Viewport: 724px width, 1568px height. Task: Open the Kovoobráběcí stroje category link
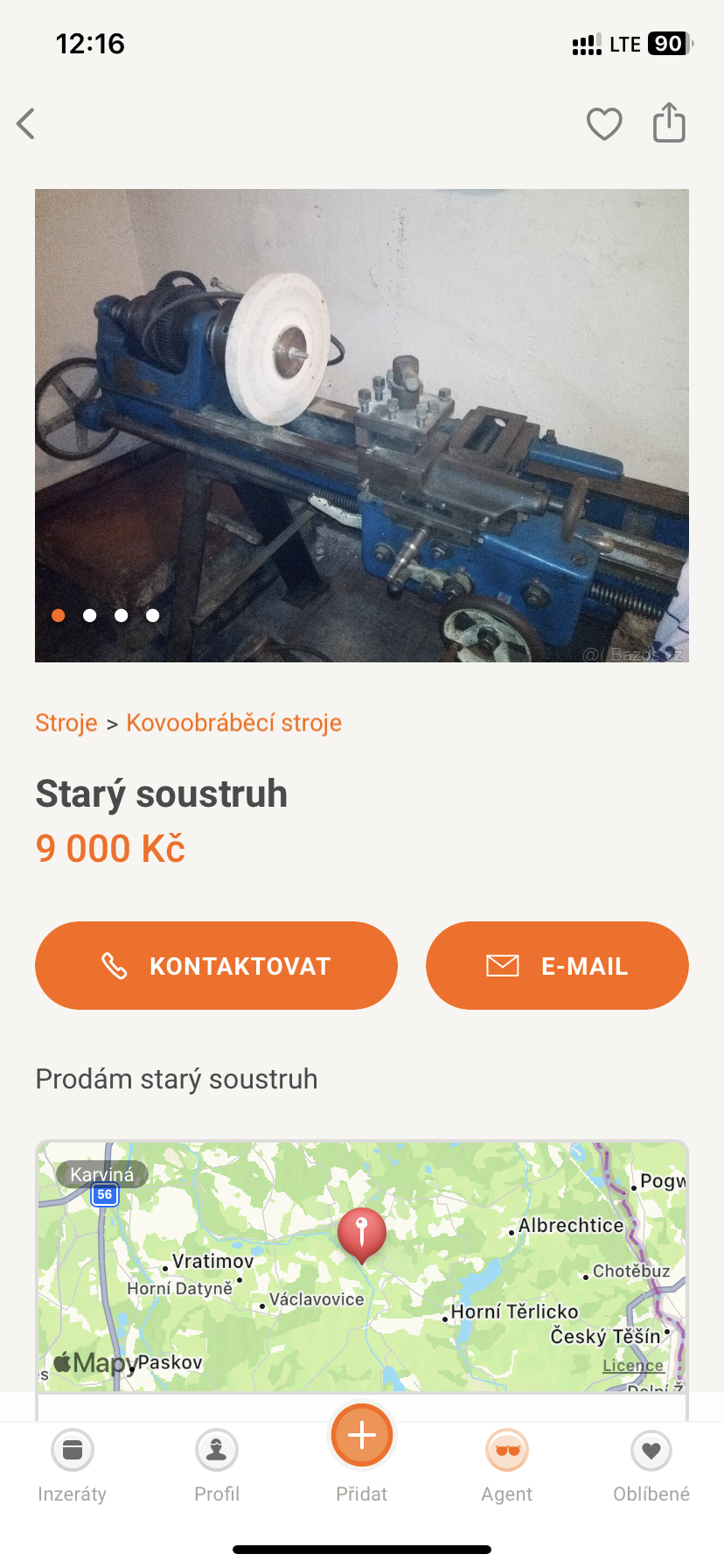click(233, 723)
